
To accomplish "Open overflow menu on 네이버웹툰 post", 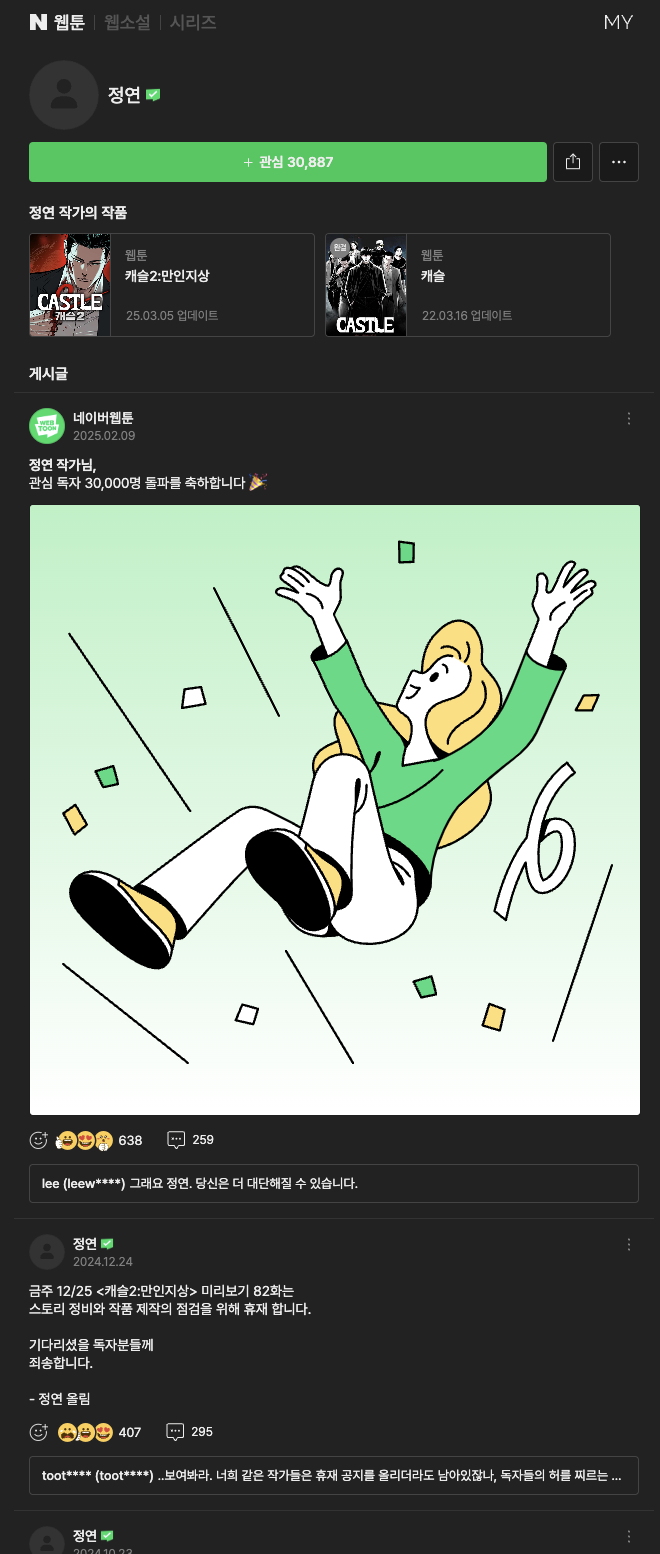I will pyautogui.click(x=629, y=419).
